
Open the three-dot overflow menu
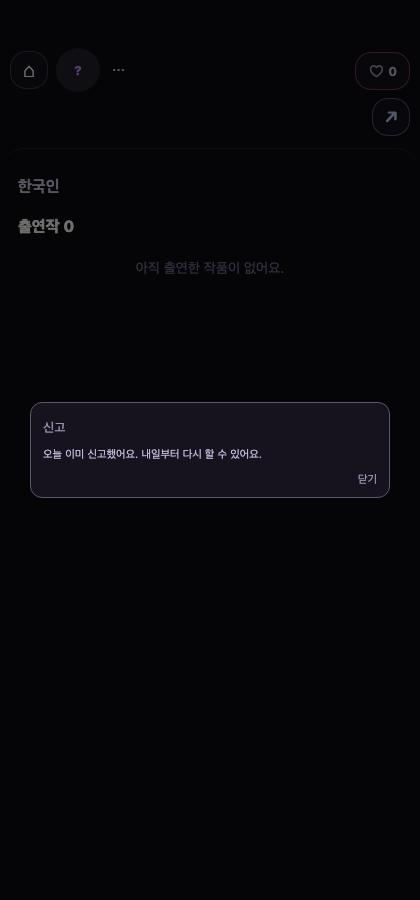tap(118, 70)
